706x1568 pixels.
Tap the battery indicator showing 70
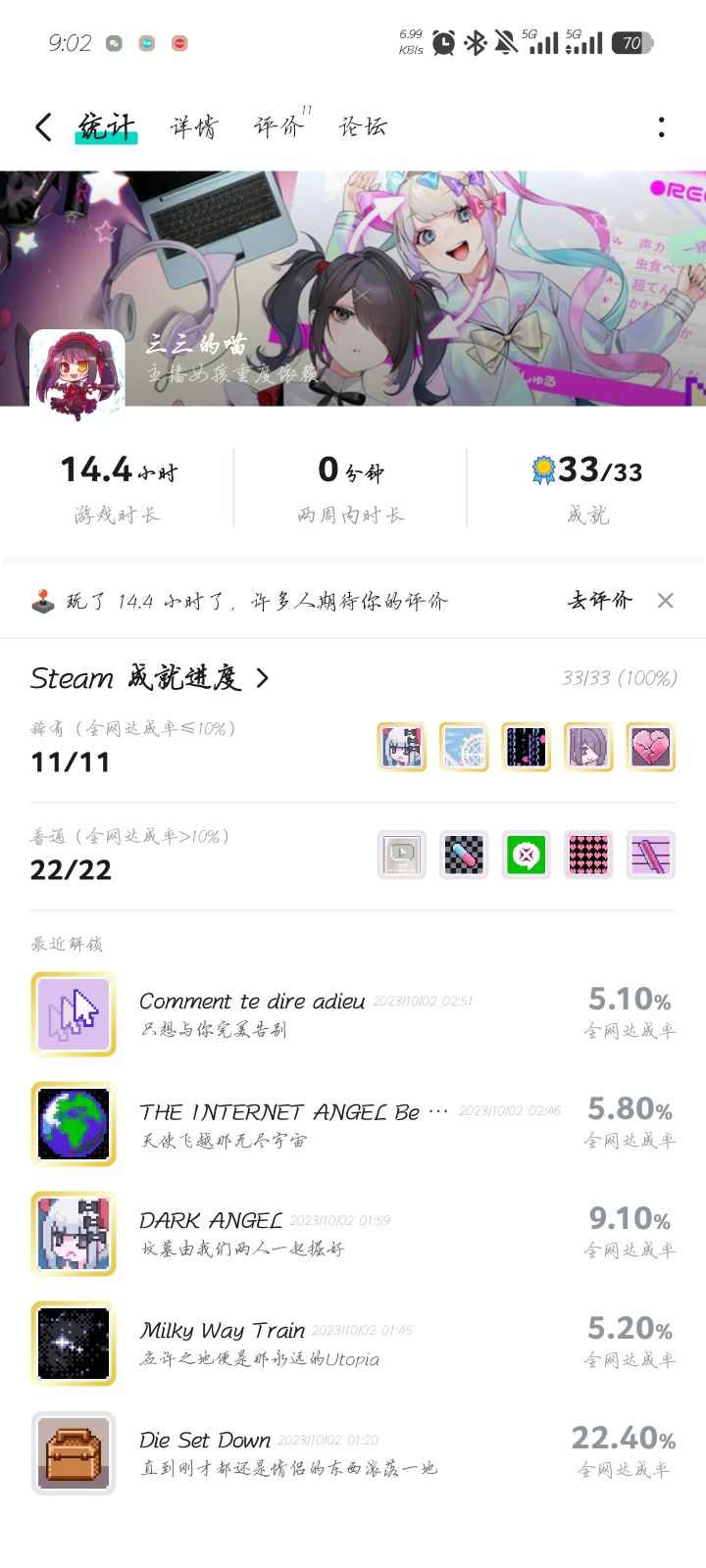[632, 43]
